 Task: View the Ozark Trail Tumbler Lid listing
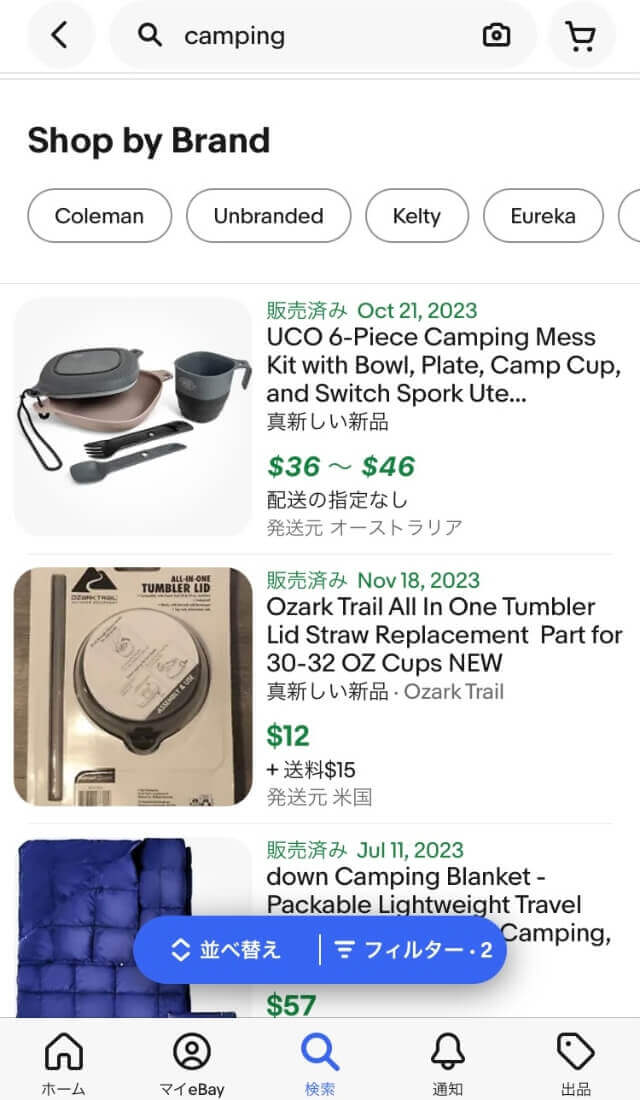pos(444,635)
